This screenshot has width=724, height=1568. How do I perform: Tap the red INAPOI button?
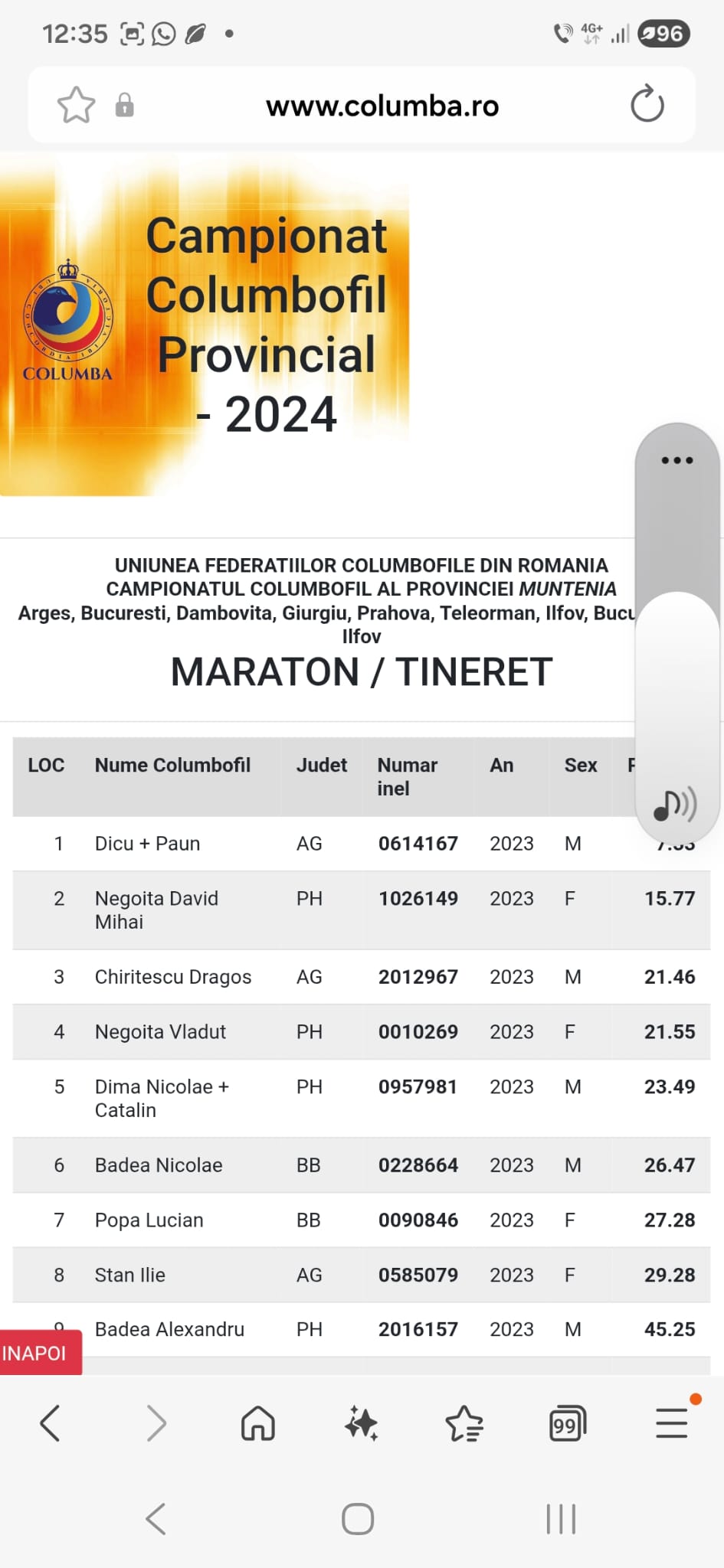(38, 1353)
